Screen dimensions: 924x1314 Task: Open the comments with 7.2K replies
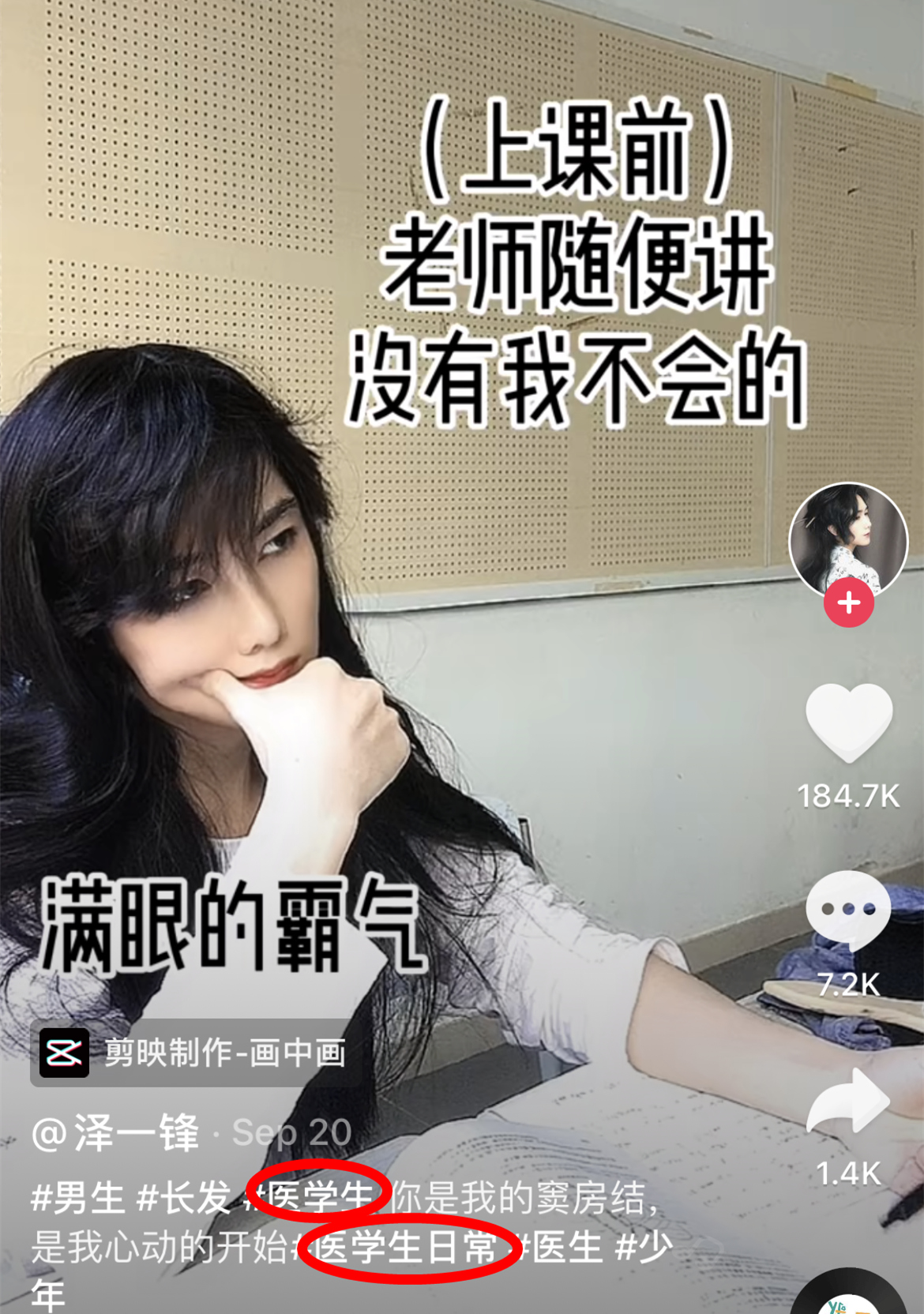[848, 911]
